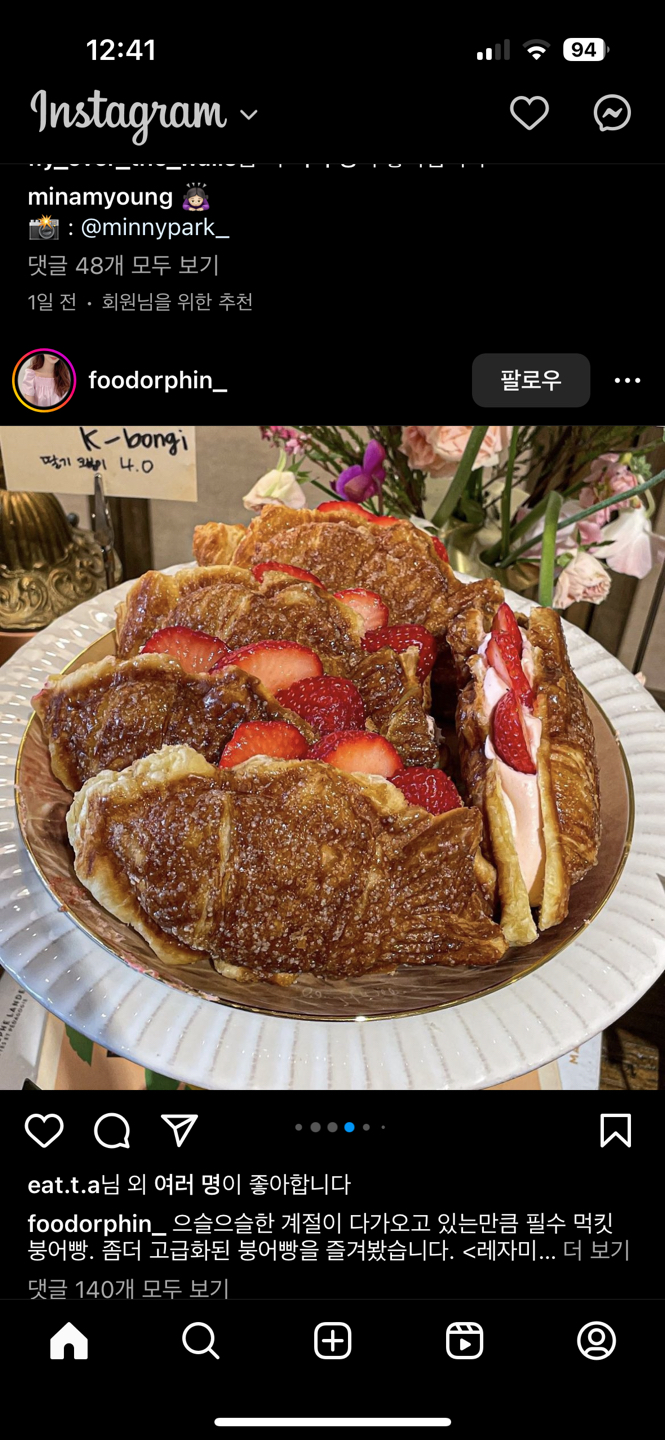Switch to the Reels tab
Image resolution: width=665 pixels, height=1440 pixels.
464,1341
